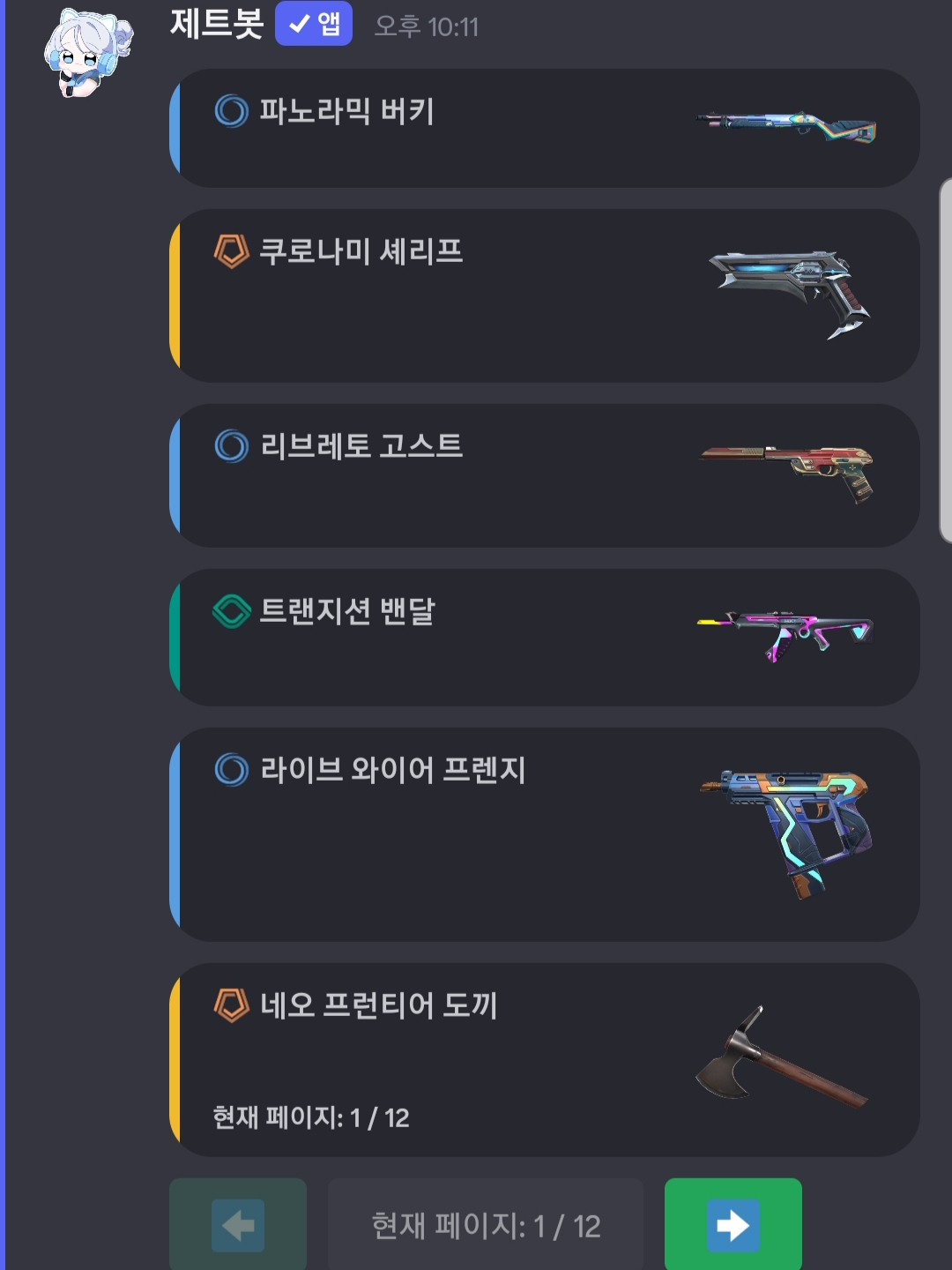
Task: Tap the 제트봇 bot avatar
Action: pyautogui.click(x=86, y=53)
